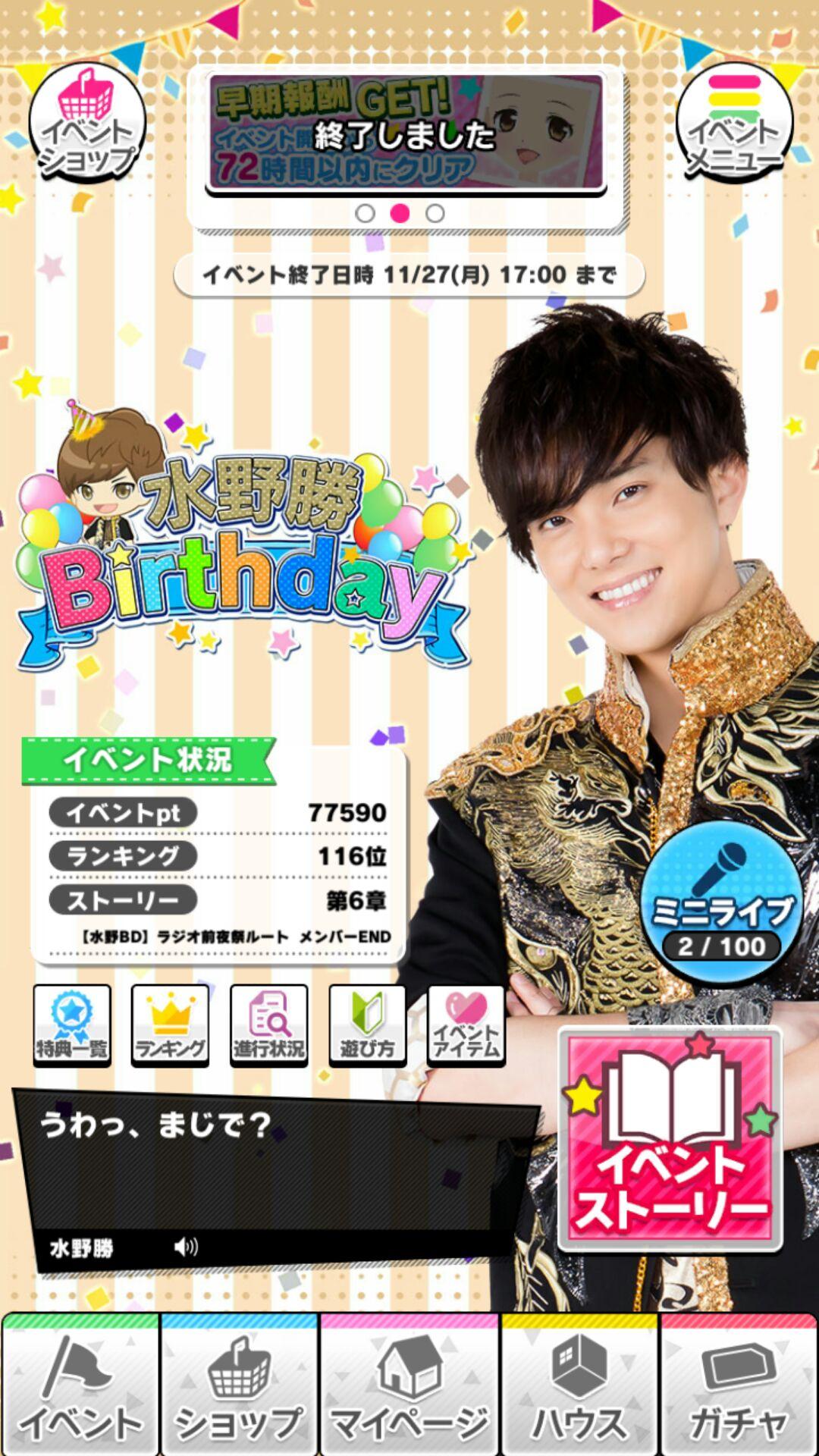
Task: Open イベントストーリー book button
Action: (670, 1139)
